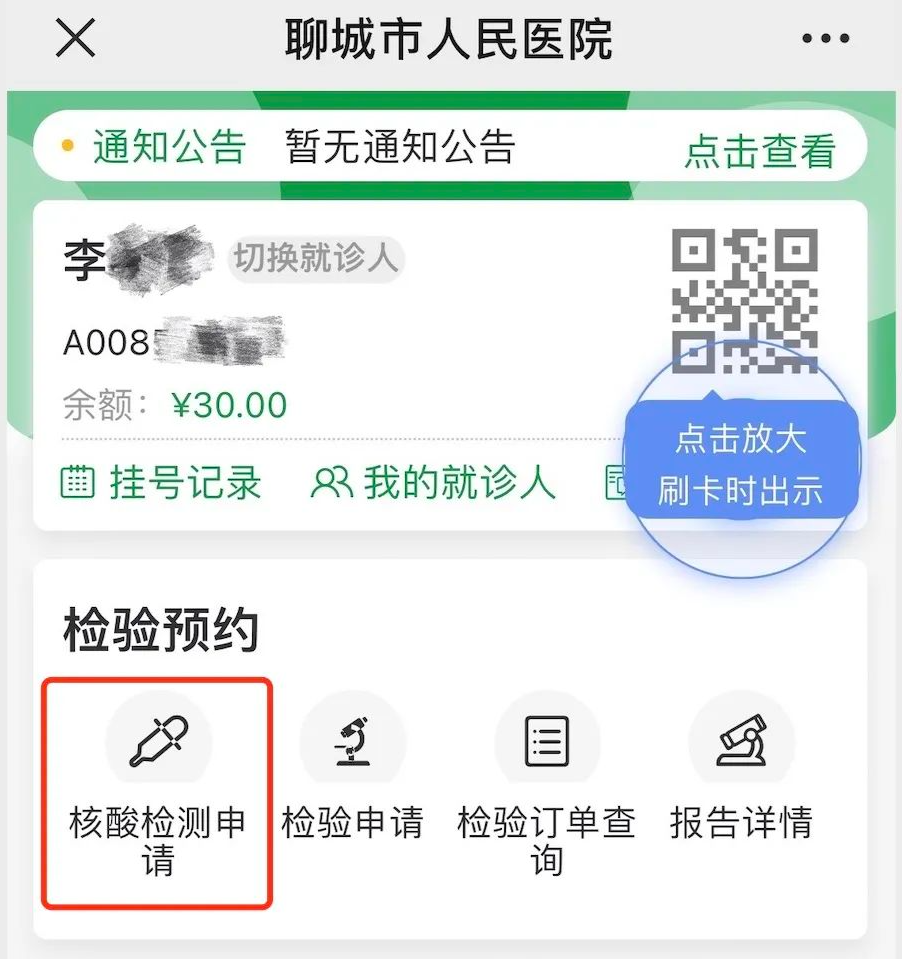The height and width of the screenshot is (959, 902).
Task: Open the three-dot more options menu
Action: click(825, 40)
